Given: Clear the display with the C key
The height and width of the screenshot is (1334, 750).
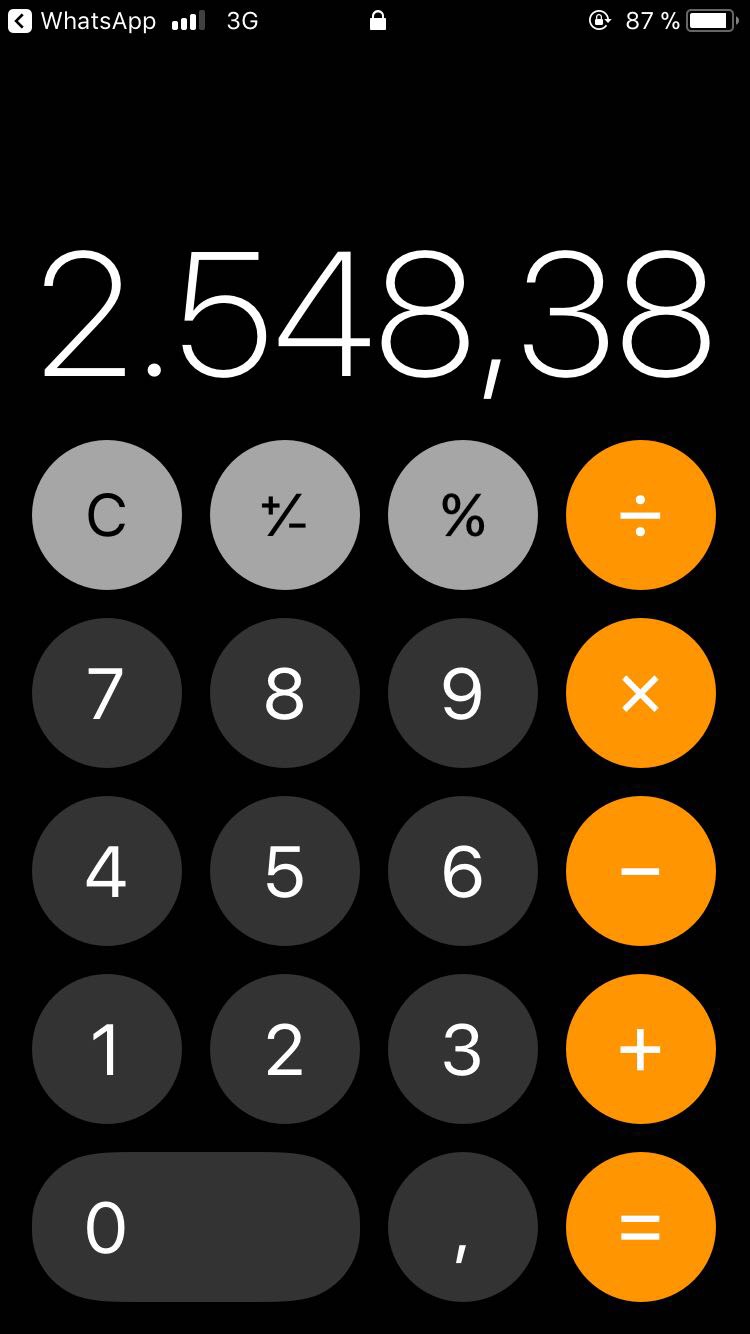Looking at the screenshot, I should coord(107,515).
